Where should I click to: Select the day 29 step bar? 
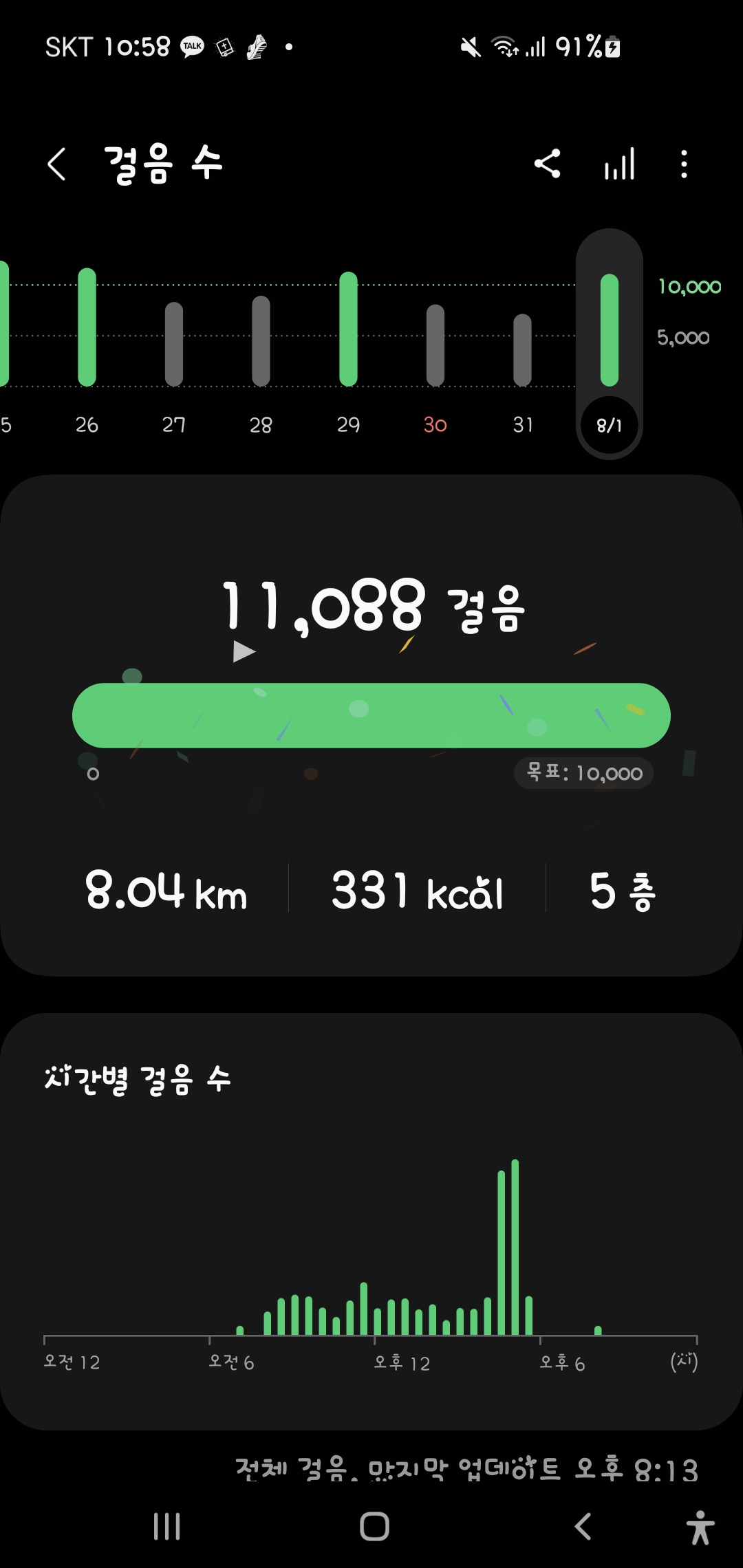pos(349,329)
